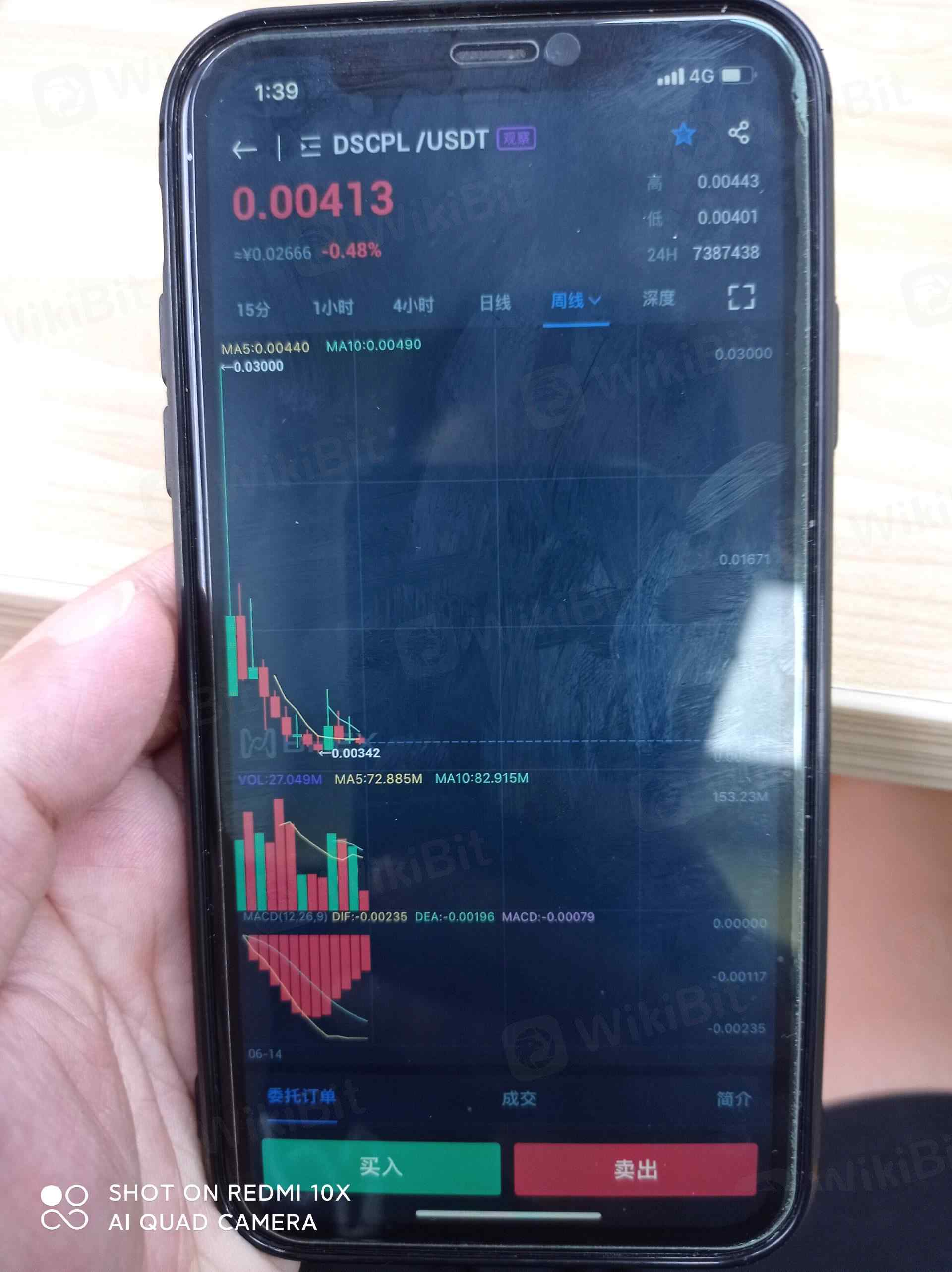Viewport: 952px width, 1272px height.
Task: Open the trading pair list menu
Action: (310, 147)
